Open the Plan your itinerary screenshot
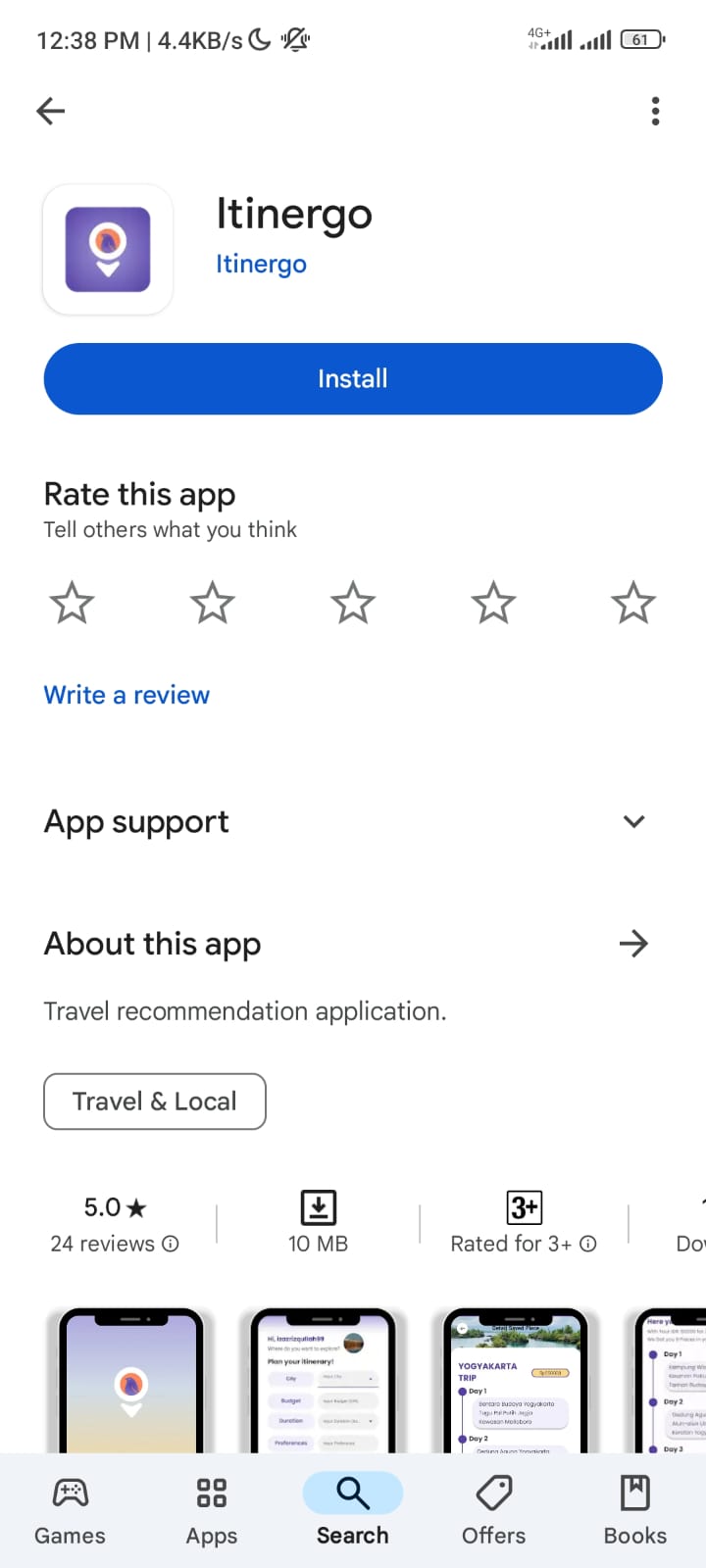The image size is (706, 1568). pos(323,1382)
